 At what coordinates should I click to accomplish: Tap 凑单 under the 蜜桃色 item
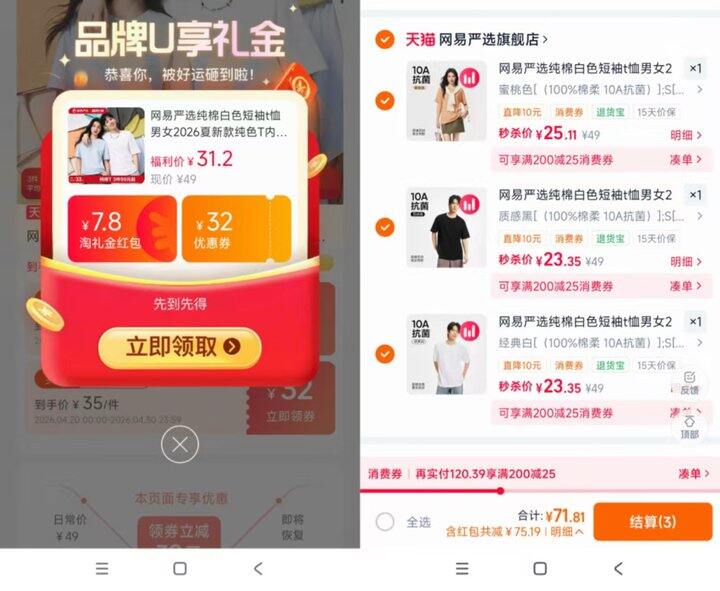tap(686, 160)
